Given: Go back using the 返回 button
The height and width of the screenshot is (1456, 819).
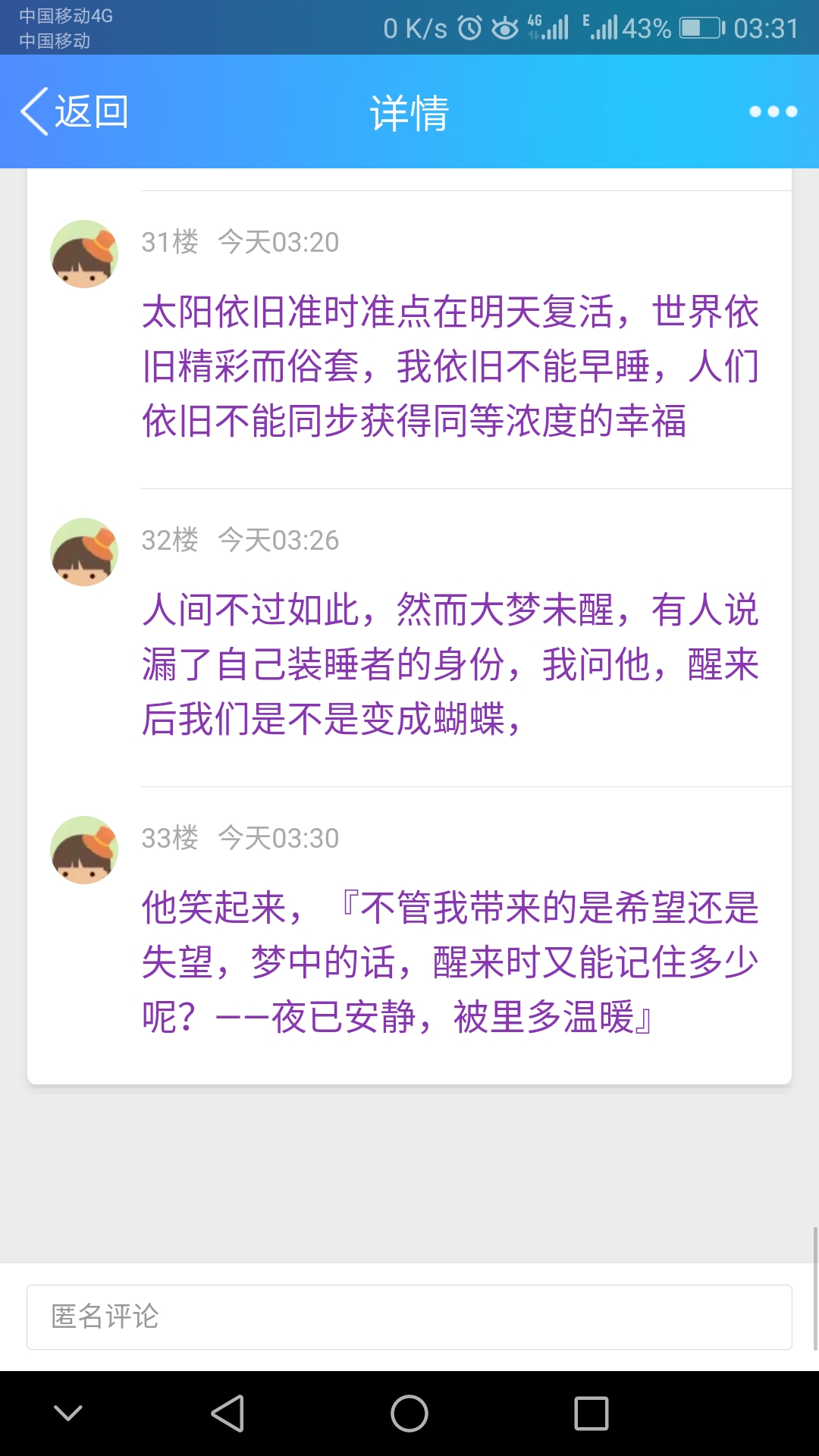Looking at the screenshot, I should point(74,111).
